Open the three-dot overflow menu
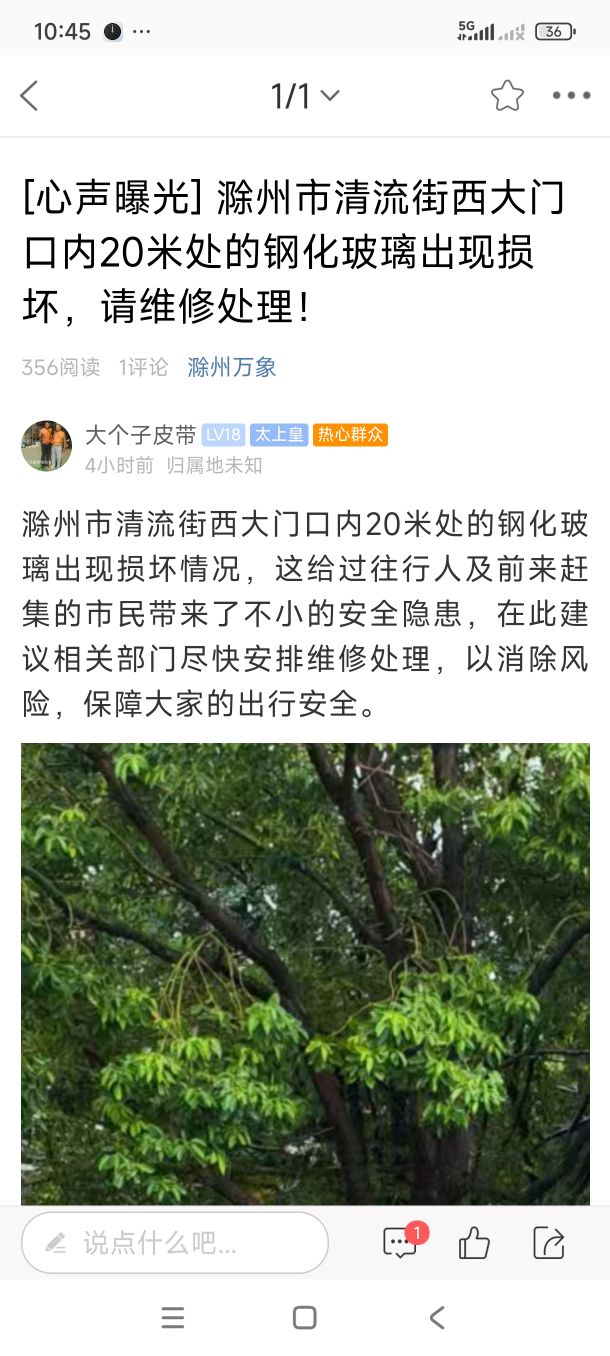The image size is (610, 1356). (x=571, y=96)
